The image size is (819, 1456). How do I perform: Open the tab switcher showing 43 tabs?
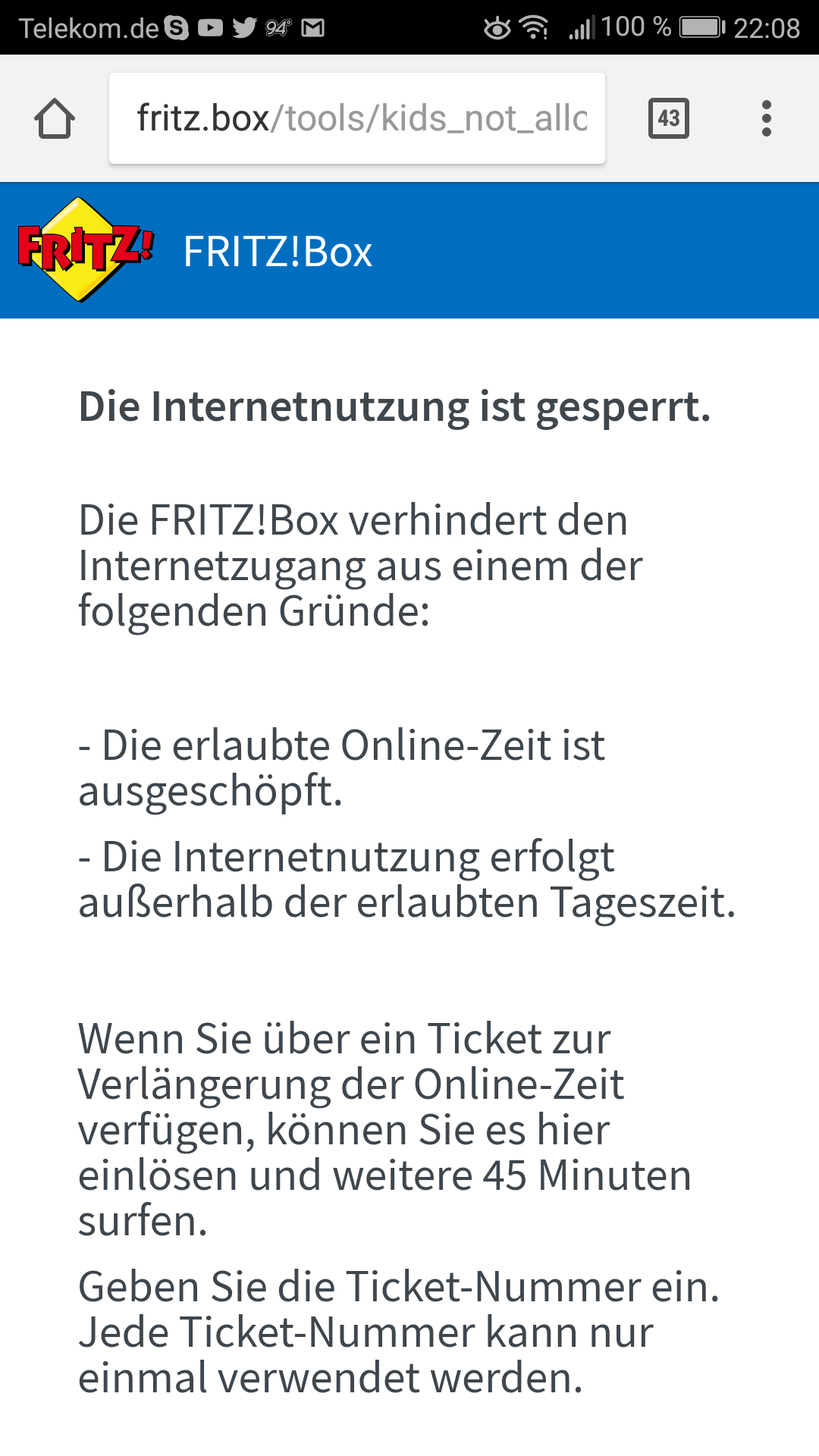(669, 118)
